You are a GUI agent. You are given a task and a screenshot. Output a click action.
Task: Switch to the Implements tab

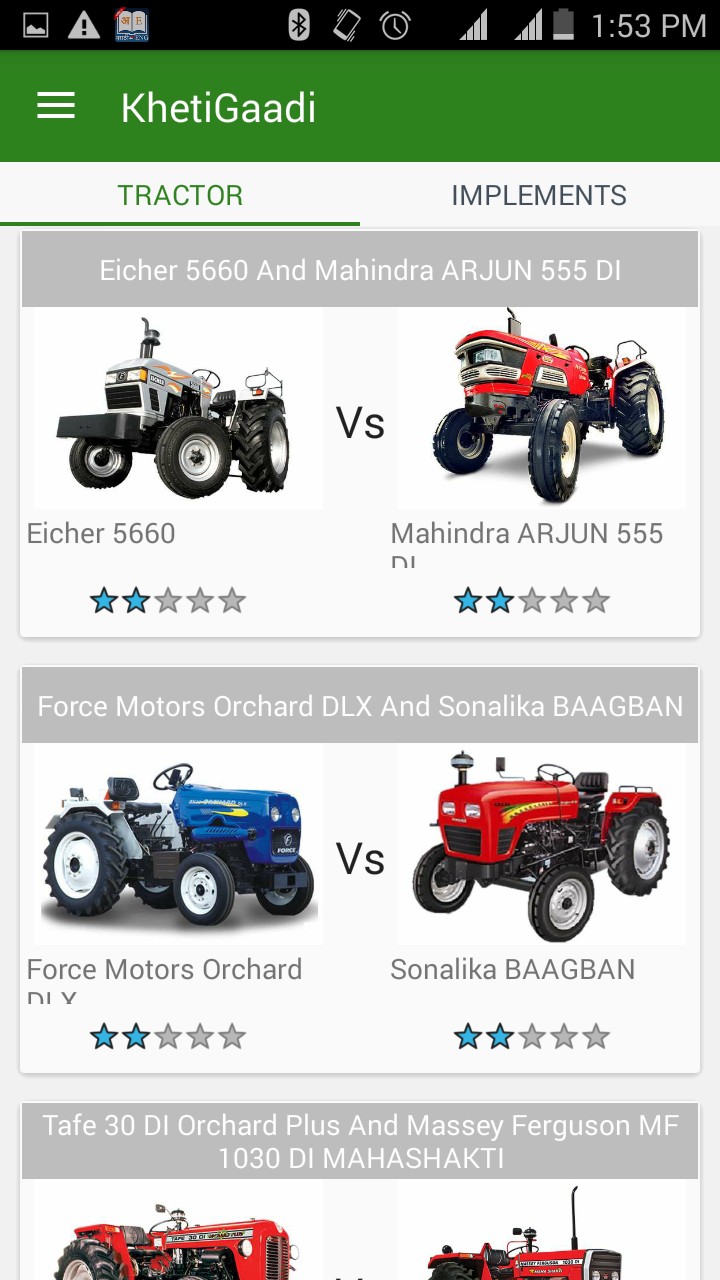click(x=539, y=195)
